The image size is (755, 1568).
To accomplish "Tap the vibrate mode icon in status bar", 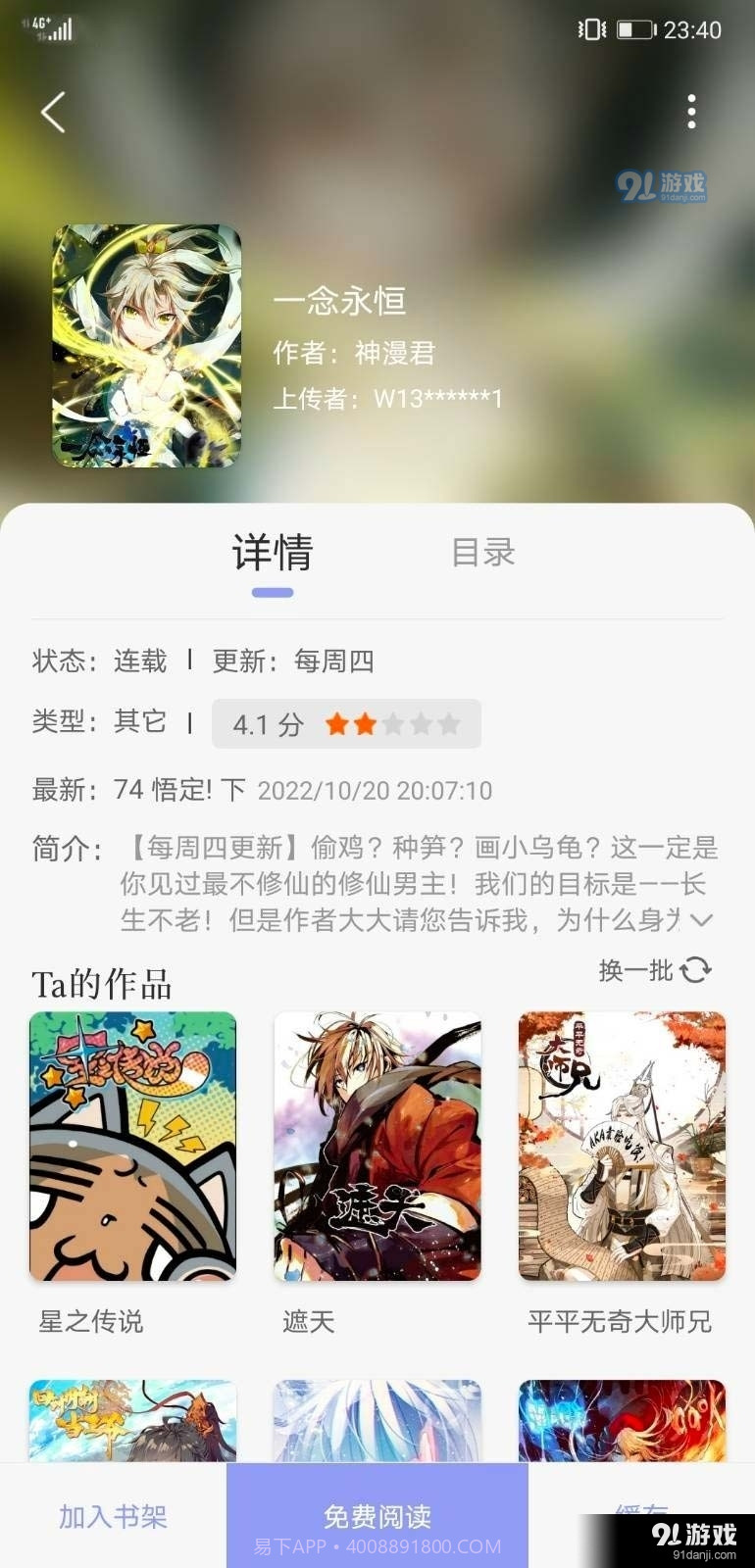I will click(591, 29).
